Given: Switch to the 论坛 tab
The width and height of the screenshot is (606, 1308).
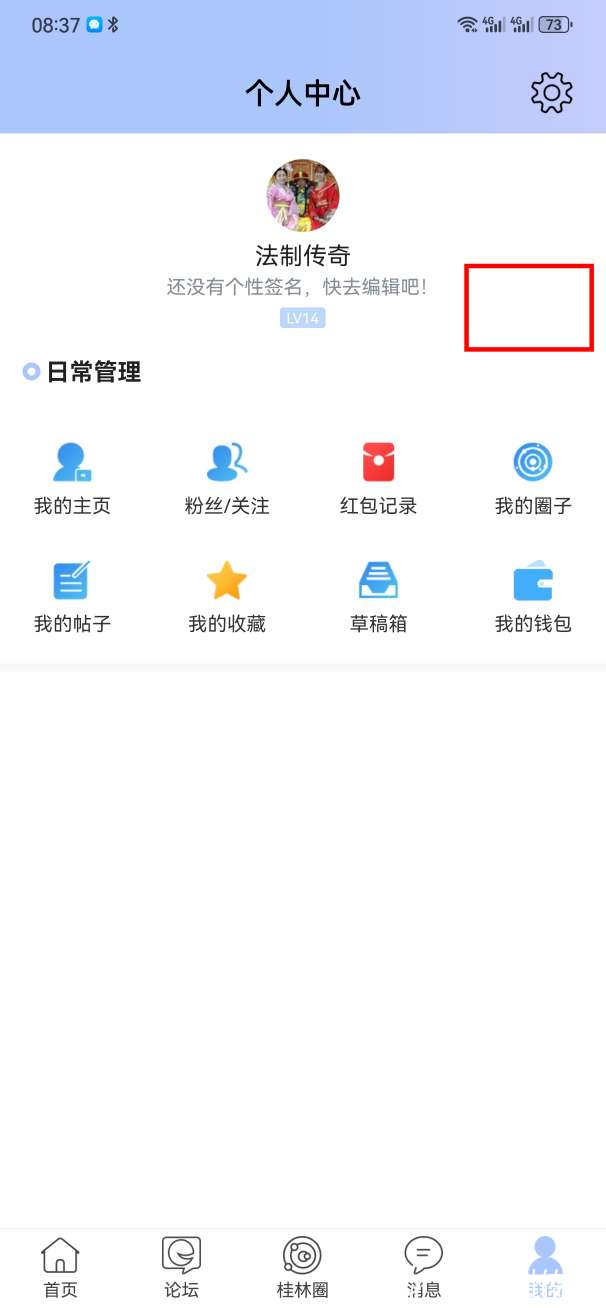Looking at the screenshot, I should (x=181, y=1267).
